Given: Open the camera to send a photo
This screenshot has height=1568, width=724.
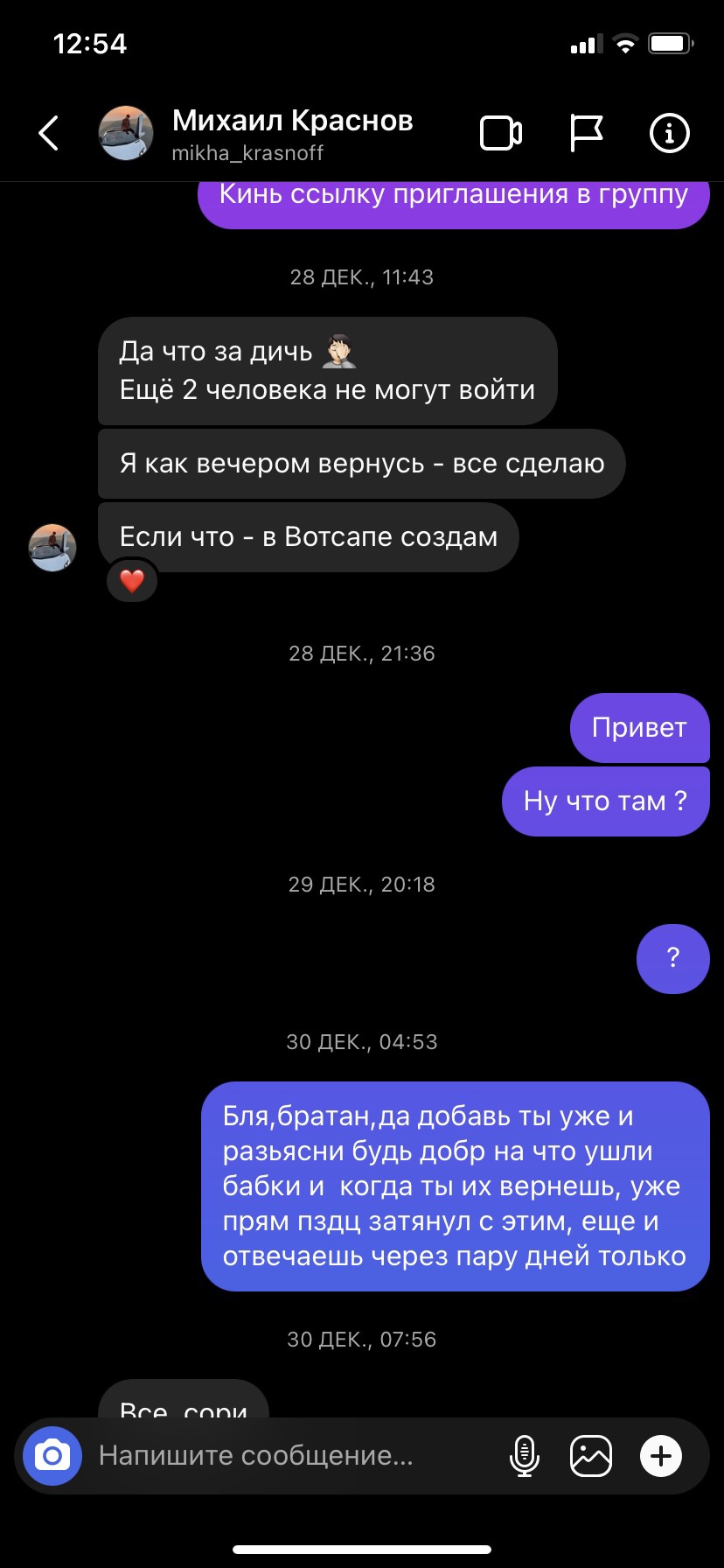Looking at the screenshot, I should point(52,1456).
